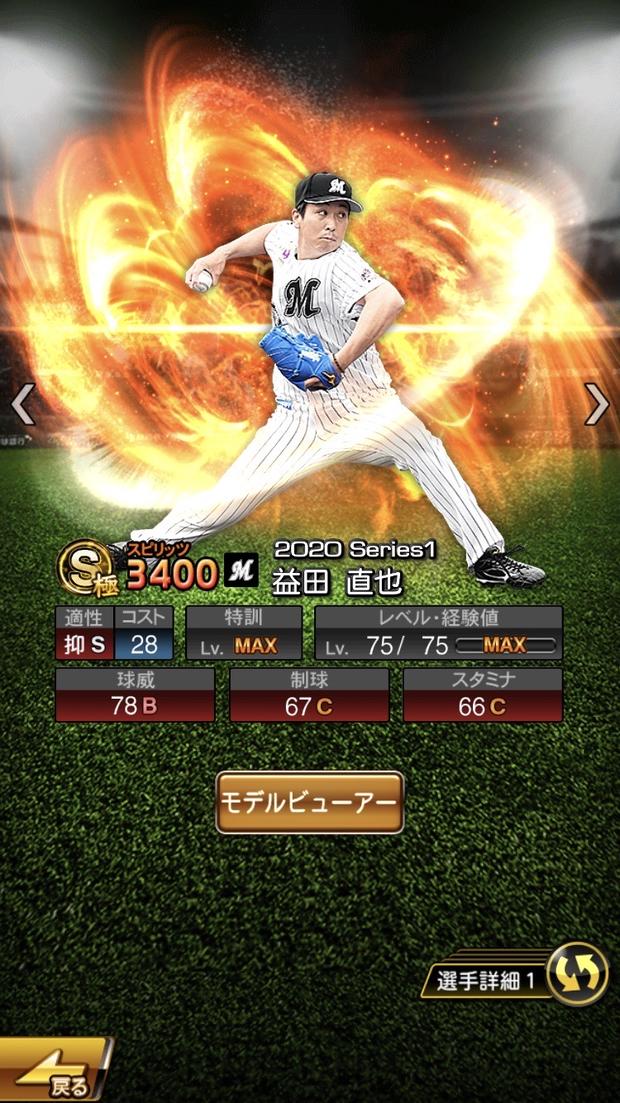This screenshot has width=620, height=1103.
Task: Go to the next player with right arrow
Action: point(597,404)
